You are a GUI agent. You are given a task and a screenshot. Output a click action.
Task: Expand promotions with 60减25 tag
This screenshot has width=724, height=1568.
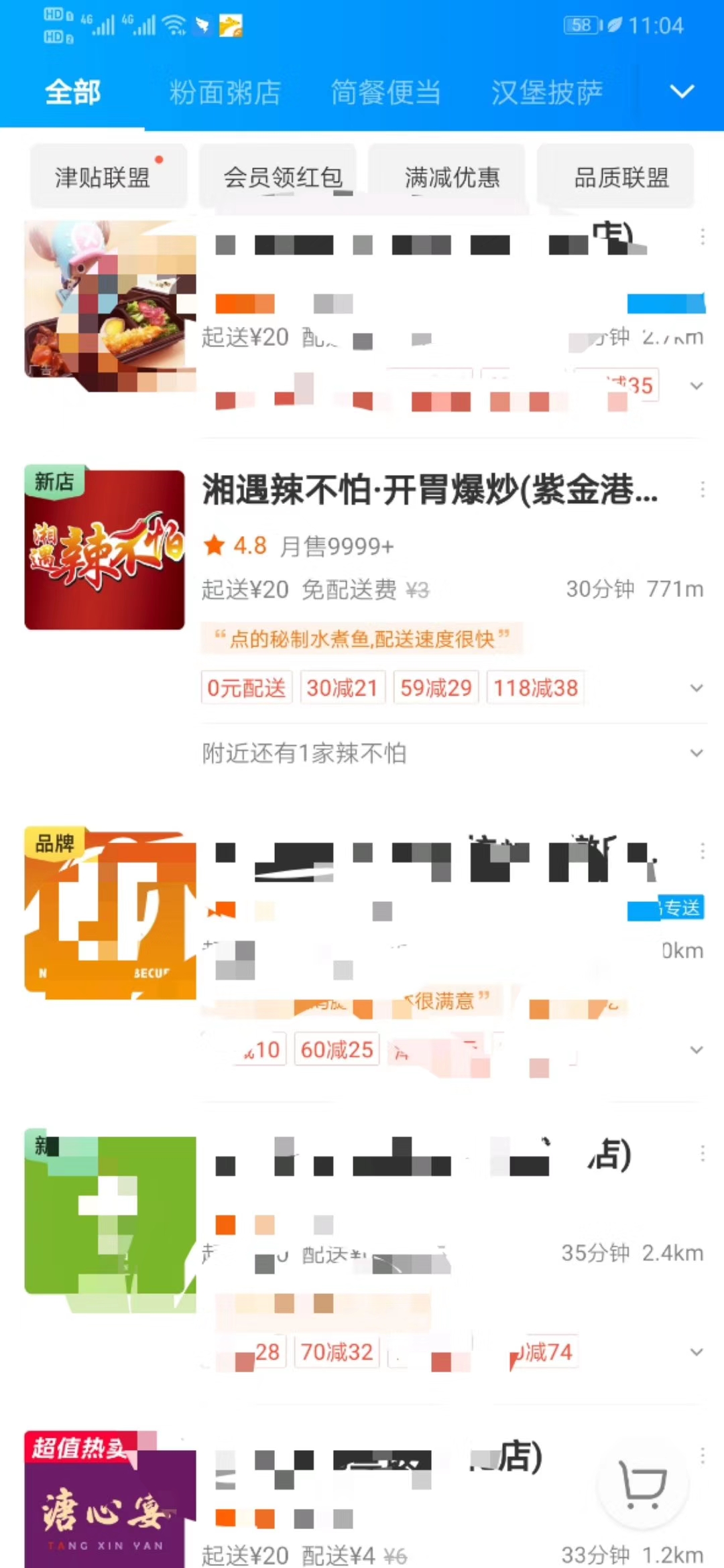point(697,1050)
